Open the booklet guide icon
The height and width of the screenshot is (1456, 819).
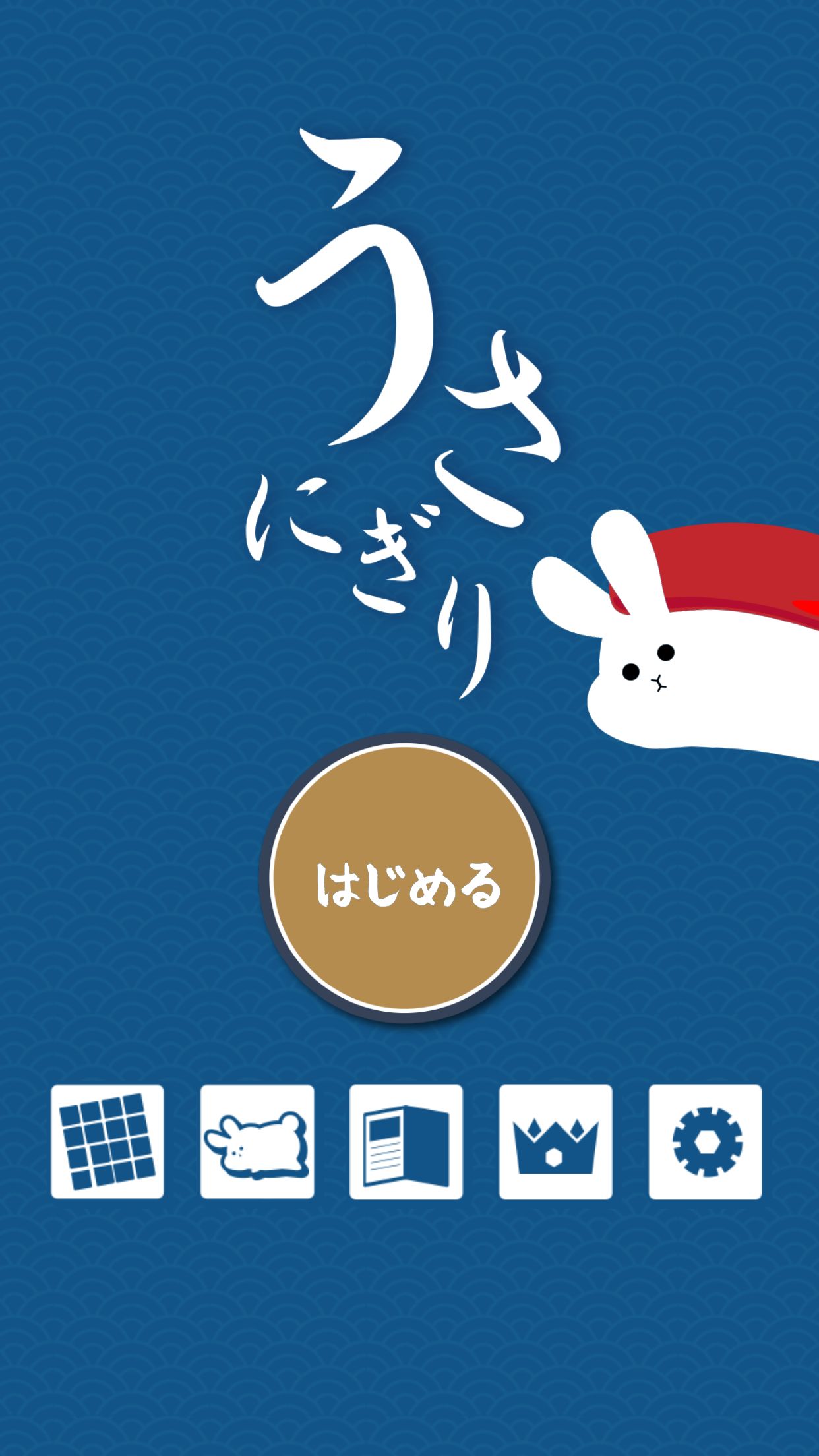[x=406, y=1141]
